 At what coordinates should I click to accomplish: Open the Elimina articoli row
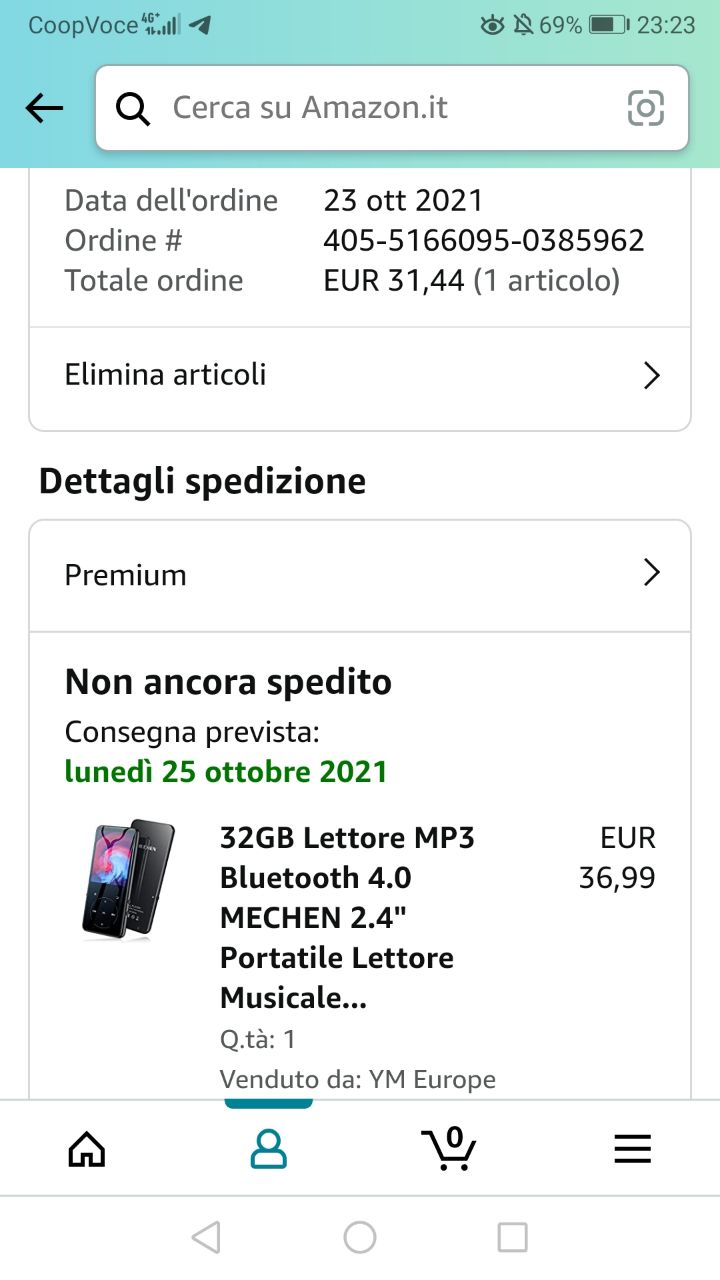[360, 375]
